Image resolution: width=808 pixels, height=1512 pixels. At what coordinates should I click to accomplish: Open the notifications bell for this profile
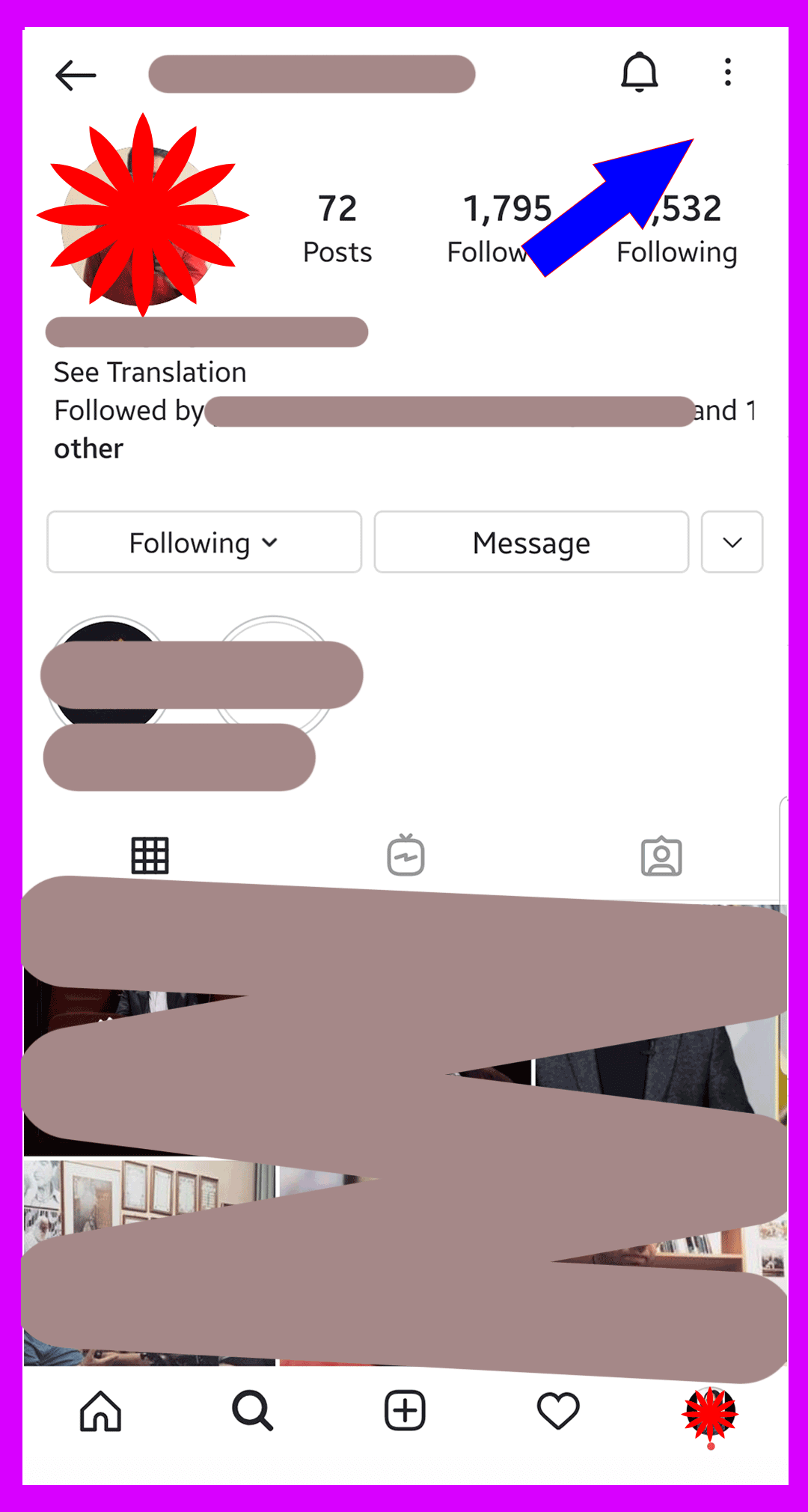639,73
